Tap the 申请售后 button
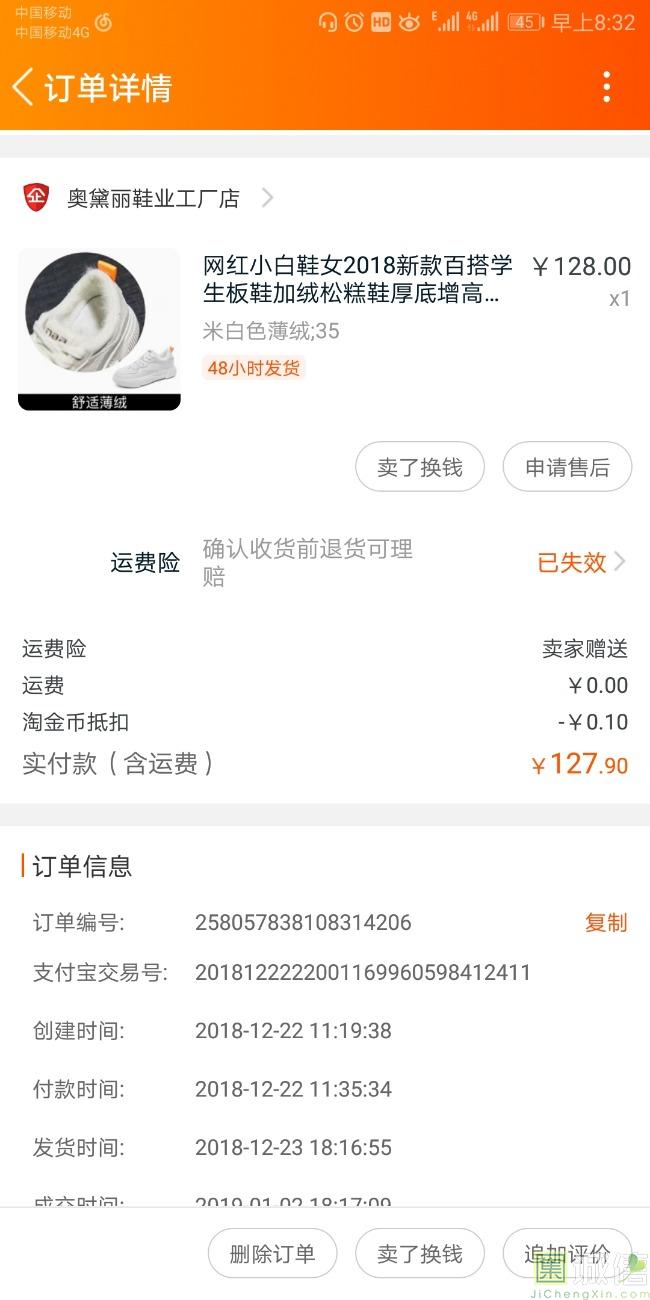 pyautogui.click(x=567, y=467)
